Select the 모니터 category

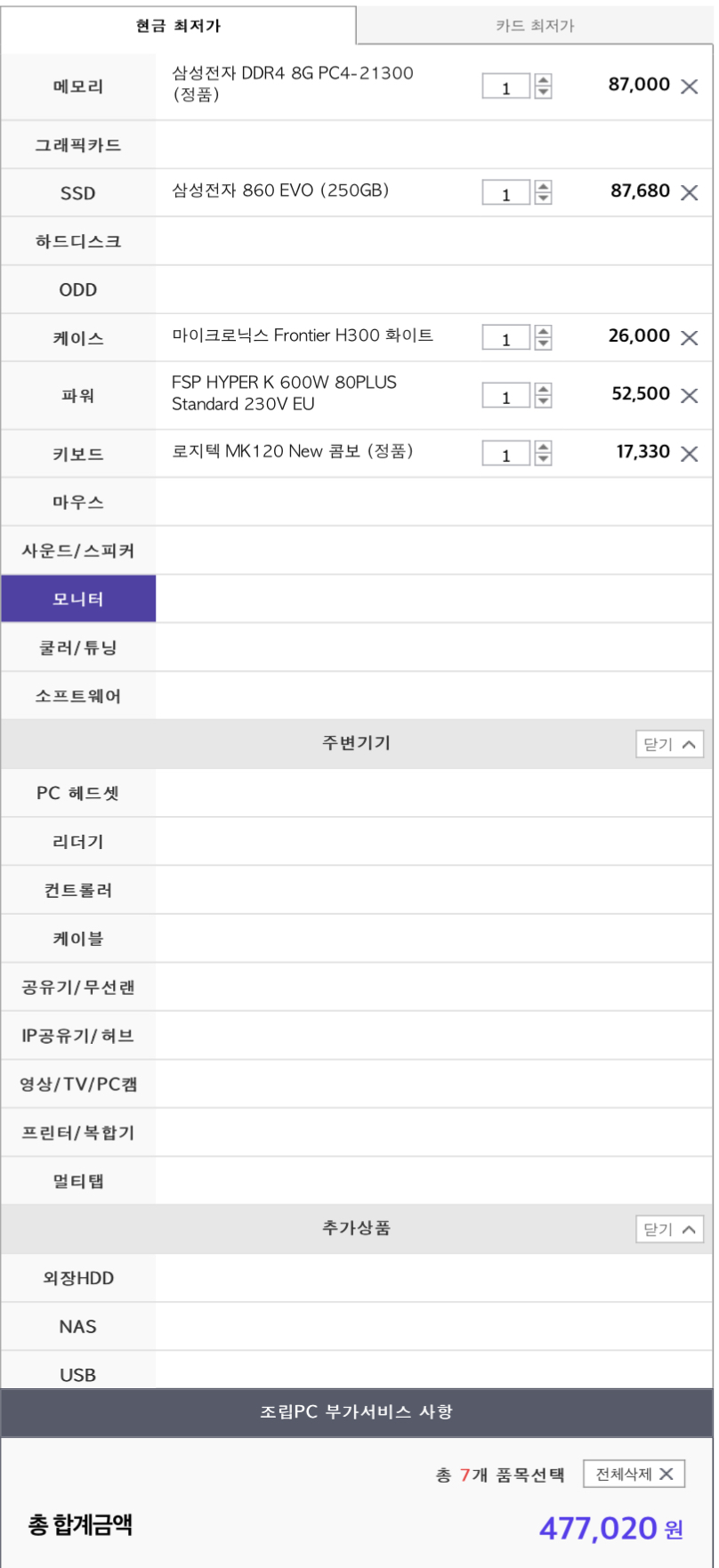(78, 599)
